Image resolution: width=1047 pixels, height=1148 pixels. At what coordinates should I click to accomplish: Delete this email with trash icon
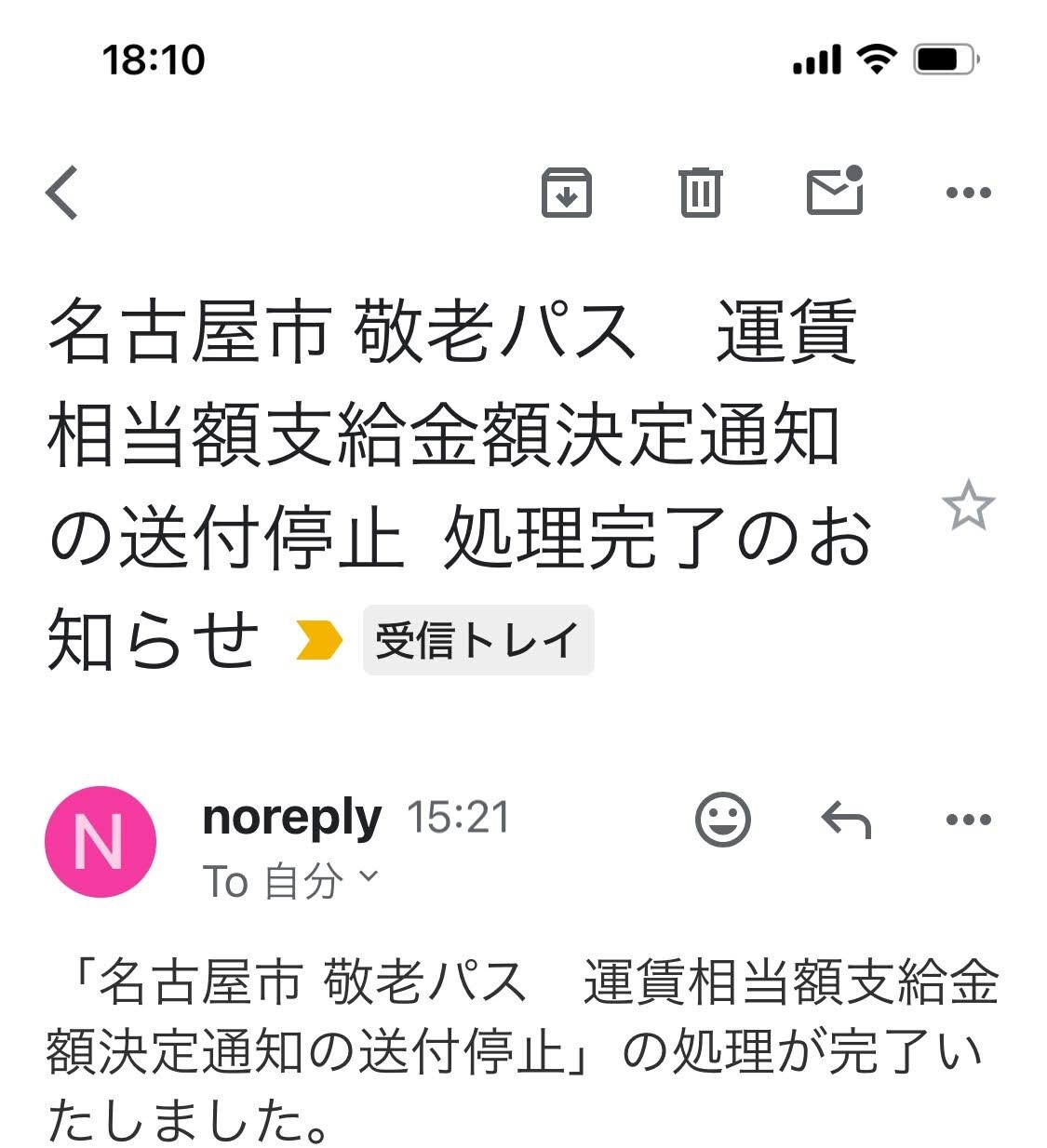(x=700, y=193)
